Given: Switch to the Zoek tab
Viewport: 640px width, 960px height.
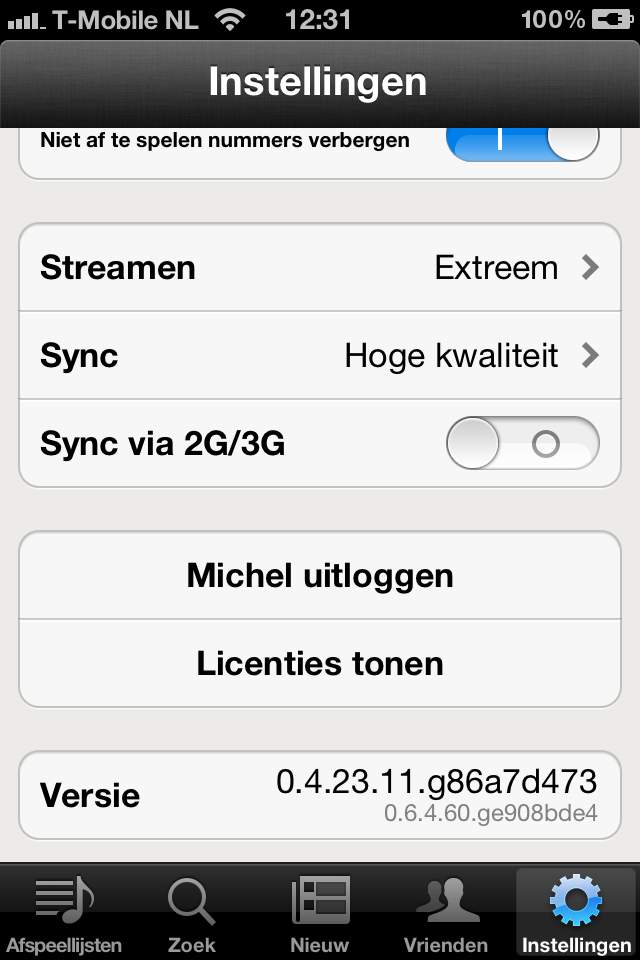Looking at the screenshot, I should pos(191,912).
